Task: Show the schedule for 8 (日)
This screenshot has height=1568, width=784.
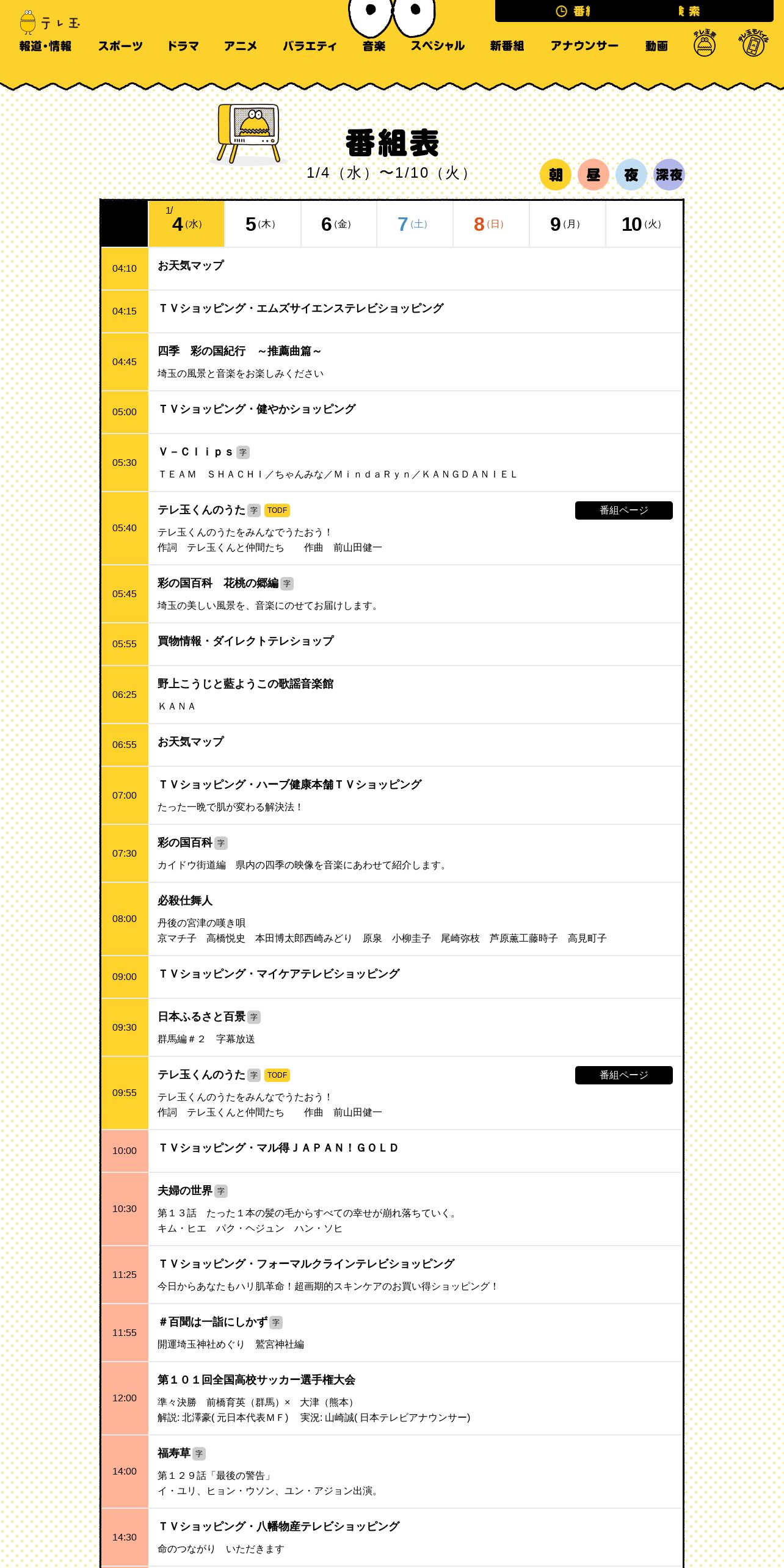Action: tap(491, 224)
